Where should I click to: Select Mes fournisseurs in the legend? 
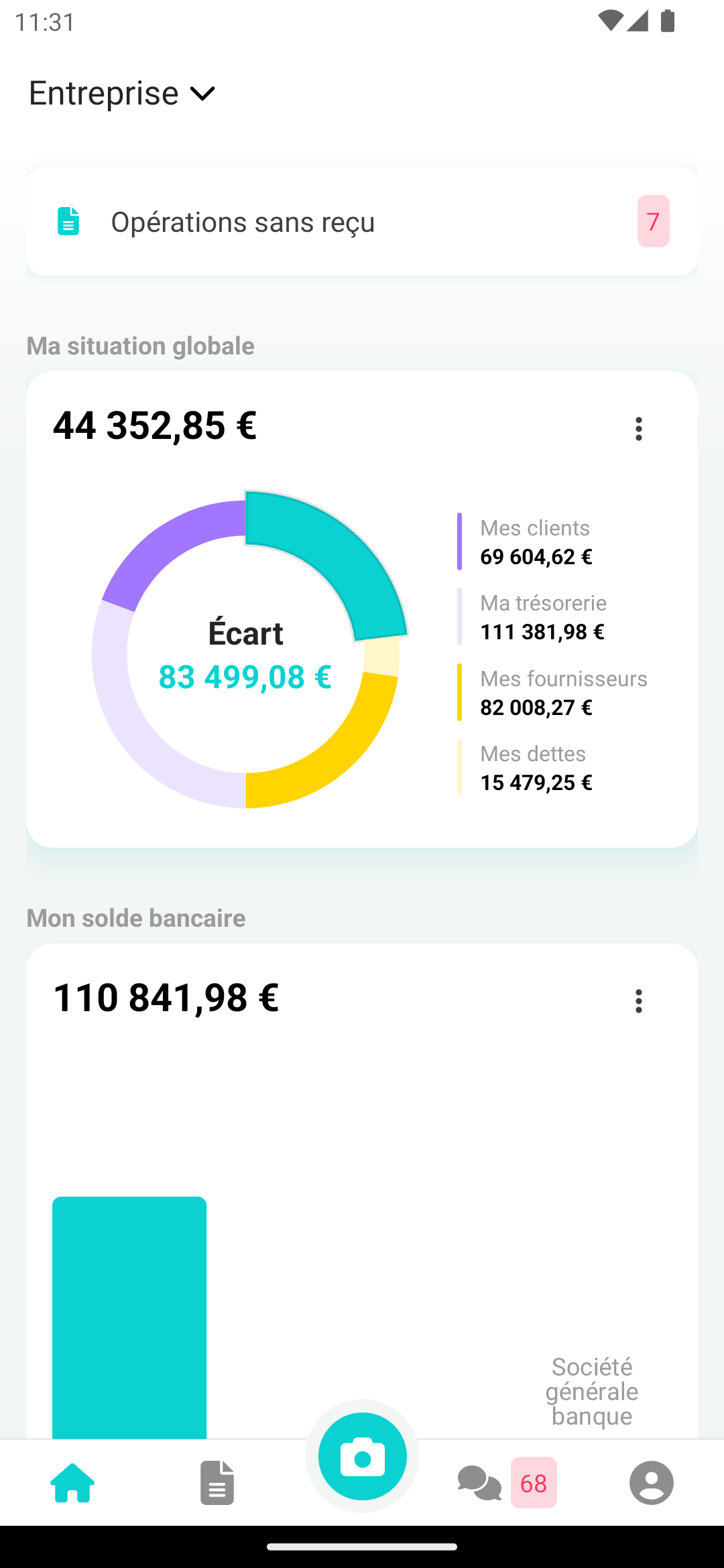563,693
